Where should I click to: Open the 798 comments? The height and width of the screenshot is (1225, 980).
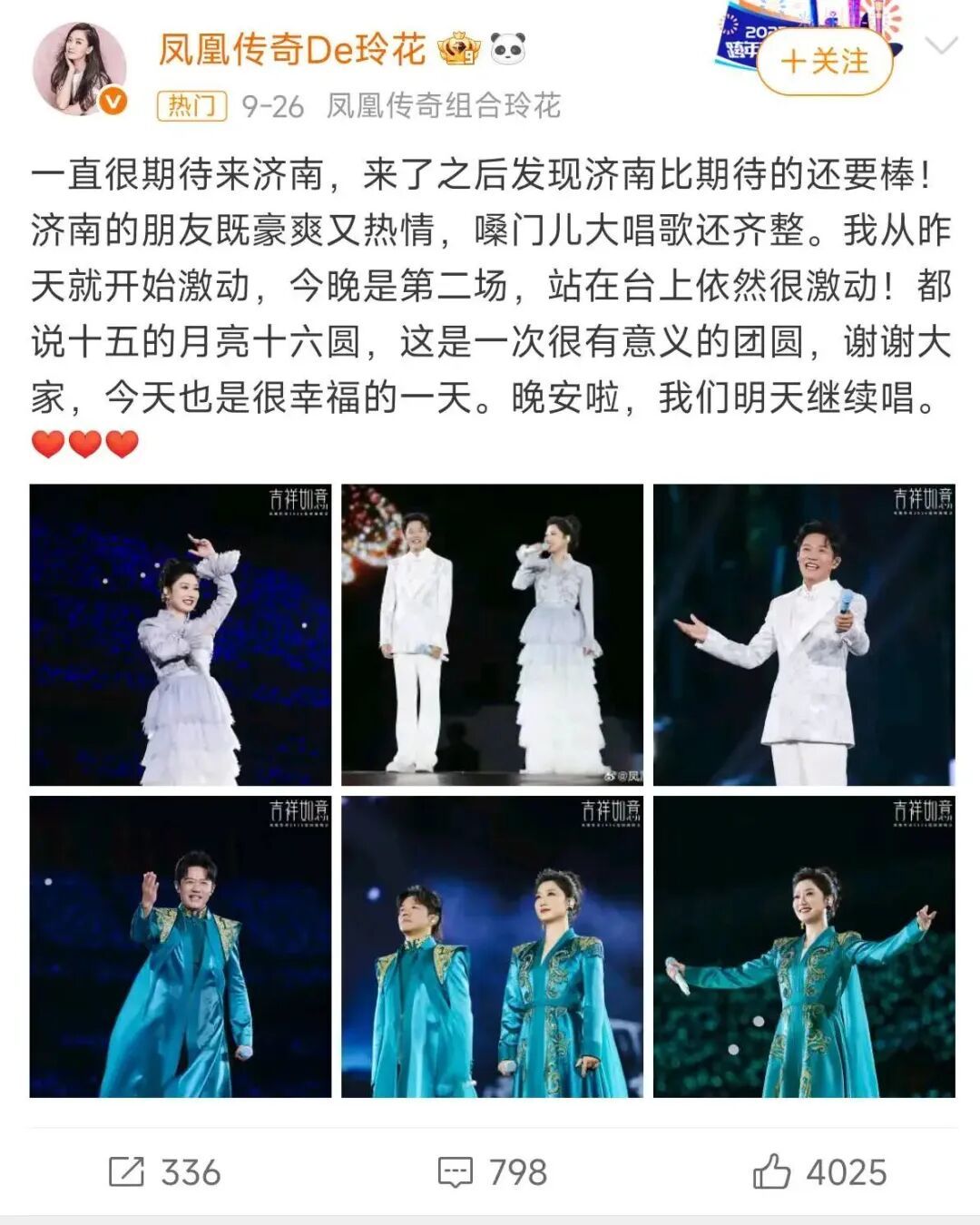point(493,1172)
